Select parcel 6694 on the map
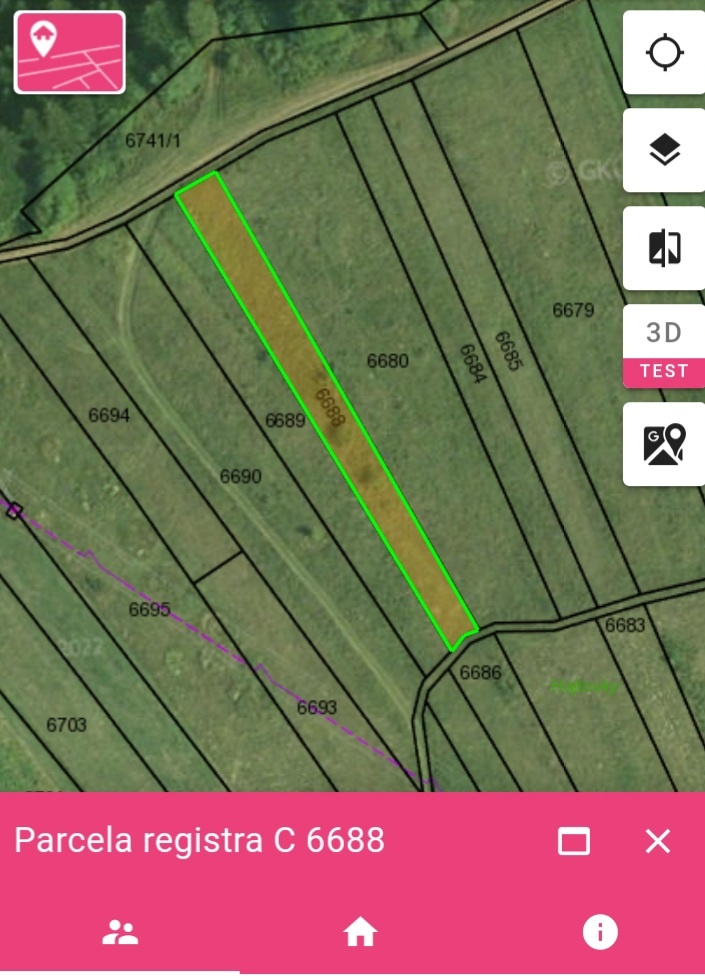 [x=109, y=415]
